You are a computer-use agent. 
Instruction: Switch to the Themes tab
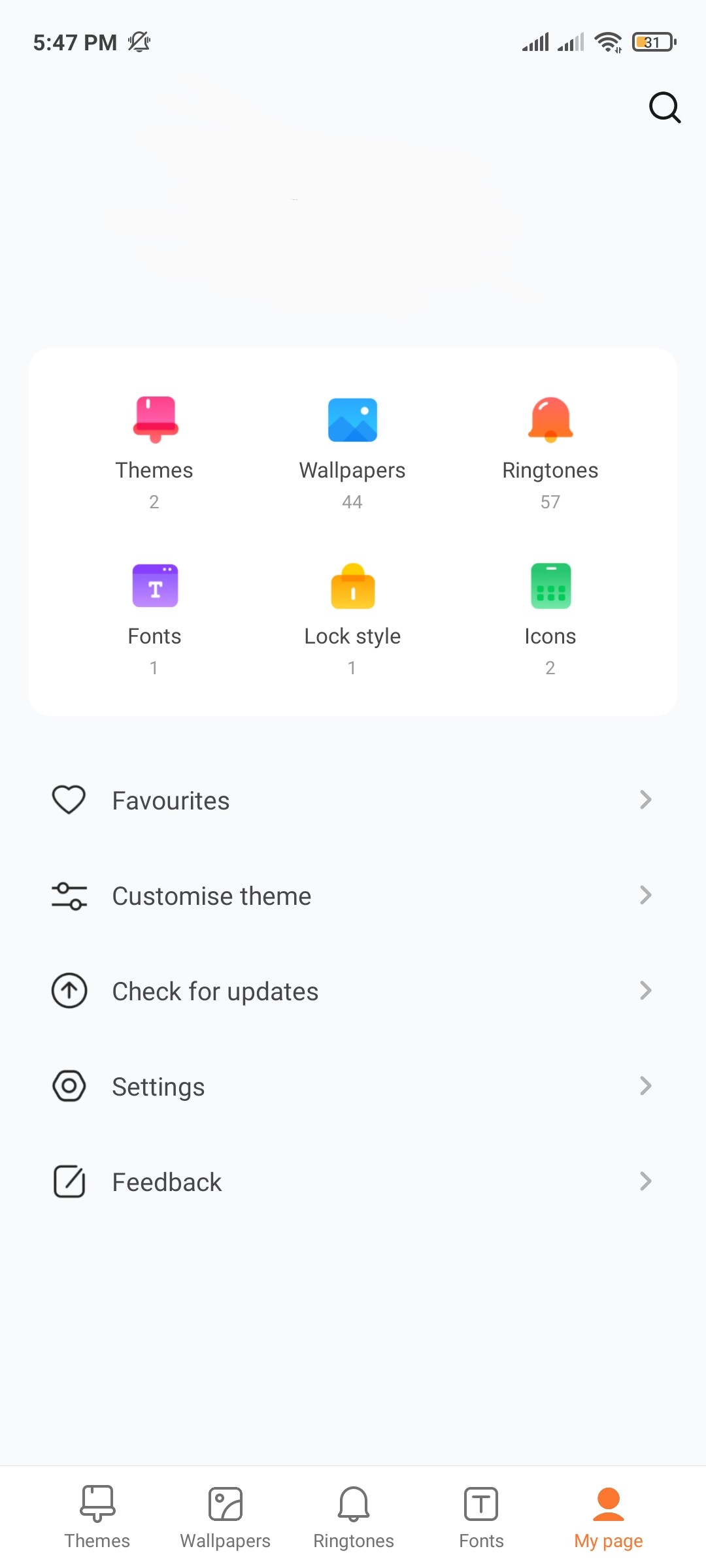pyautogui.click(x=97, y=1517)
